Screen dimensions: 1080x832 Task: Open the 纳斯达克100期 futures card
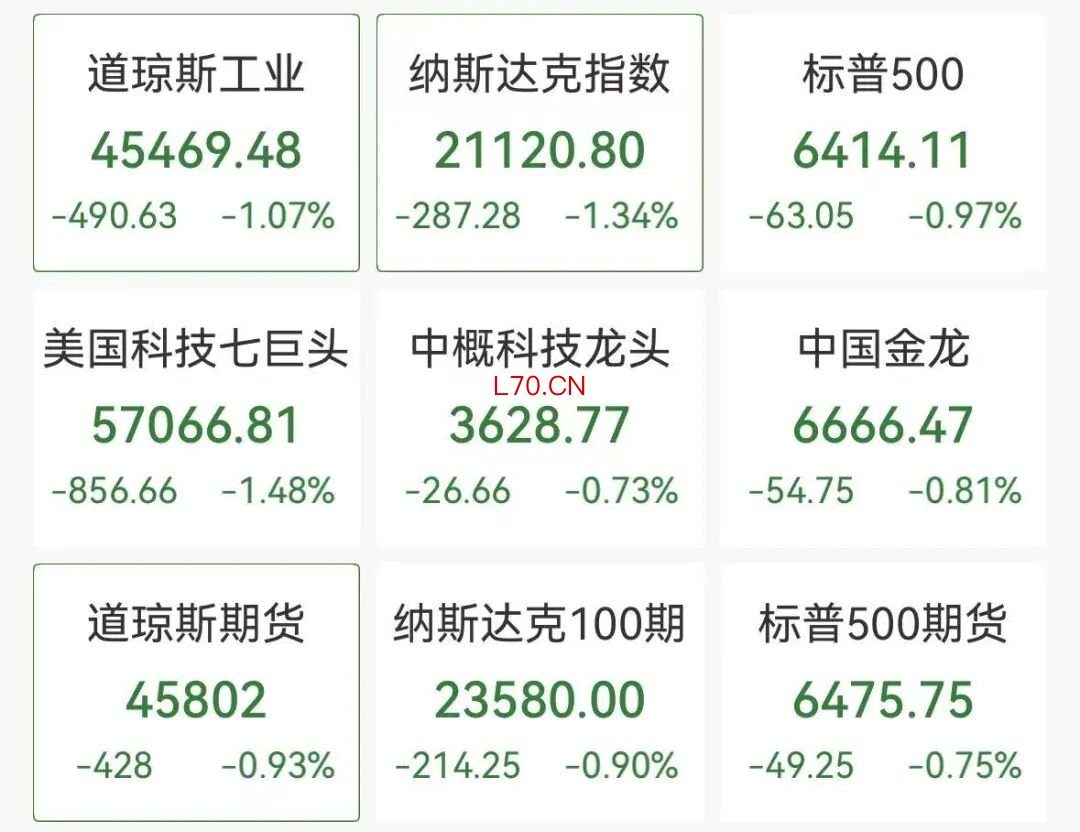coord(539,693)
